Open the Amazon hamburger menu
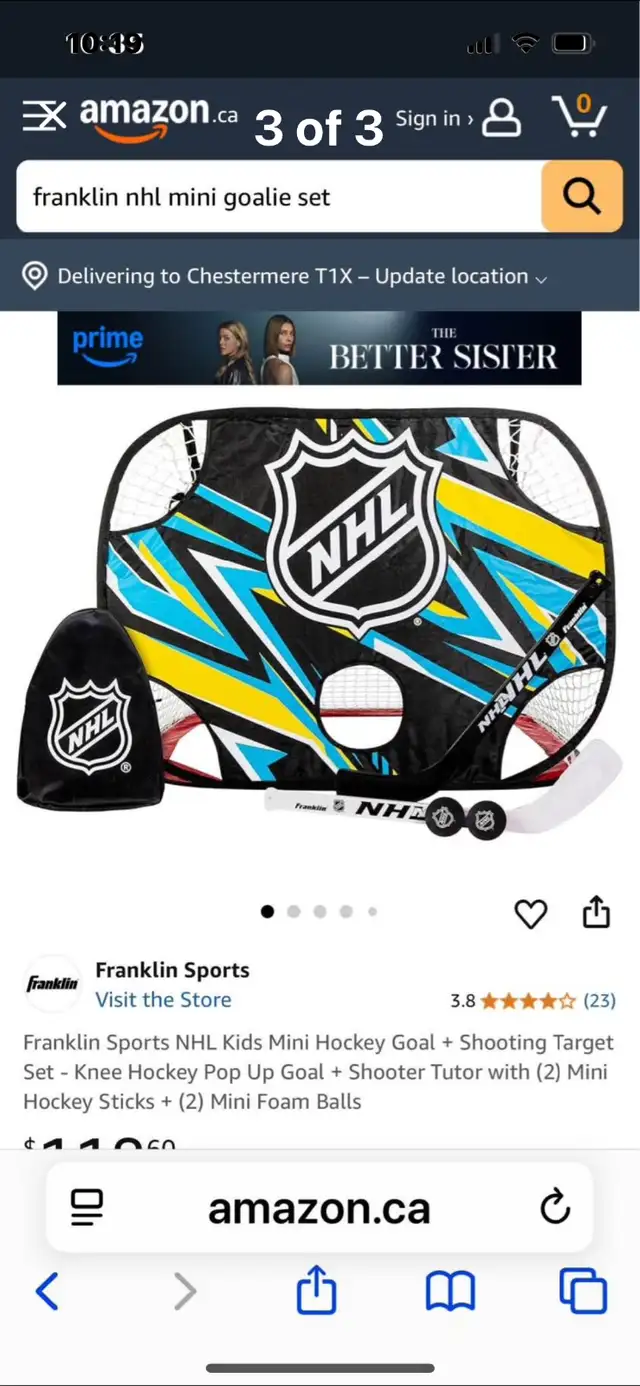Viewport: 640px width, 1386px height. tap(44, 117)
